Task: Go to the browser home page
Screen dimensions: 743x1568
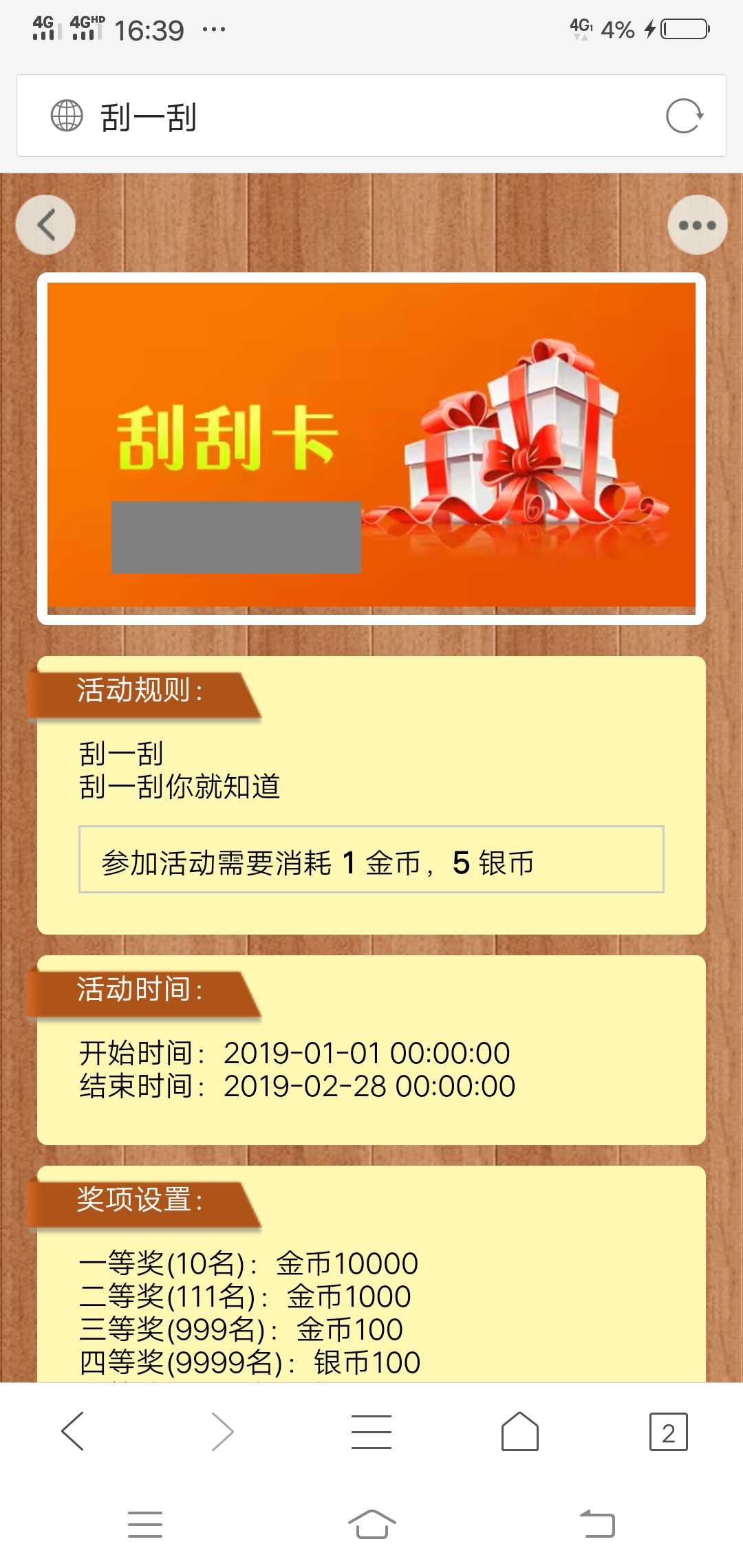Action: (x=520, y=1431)
